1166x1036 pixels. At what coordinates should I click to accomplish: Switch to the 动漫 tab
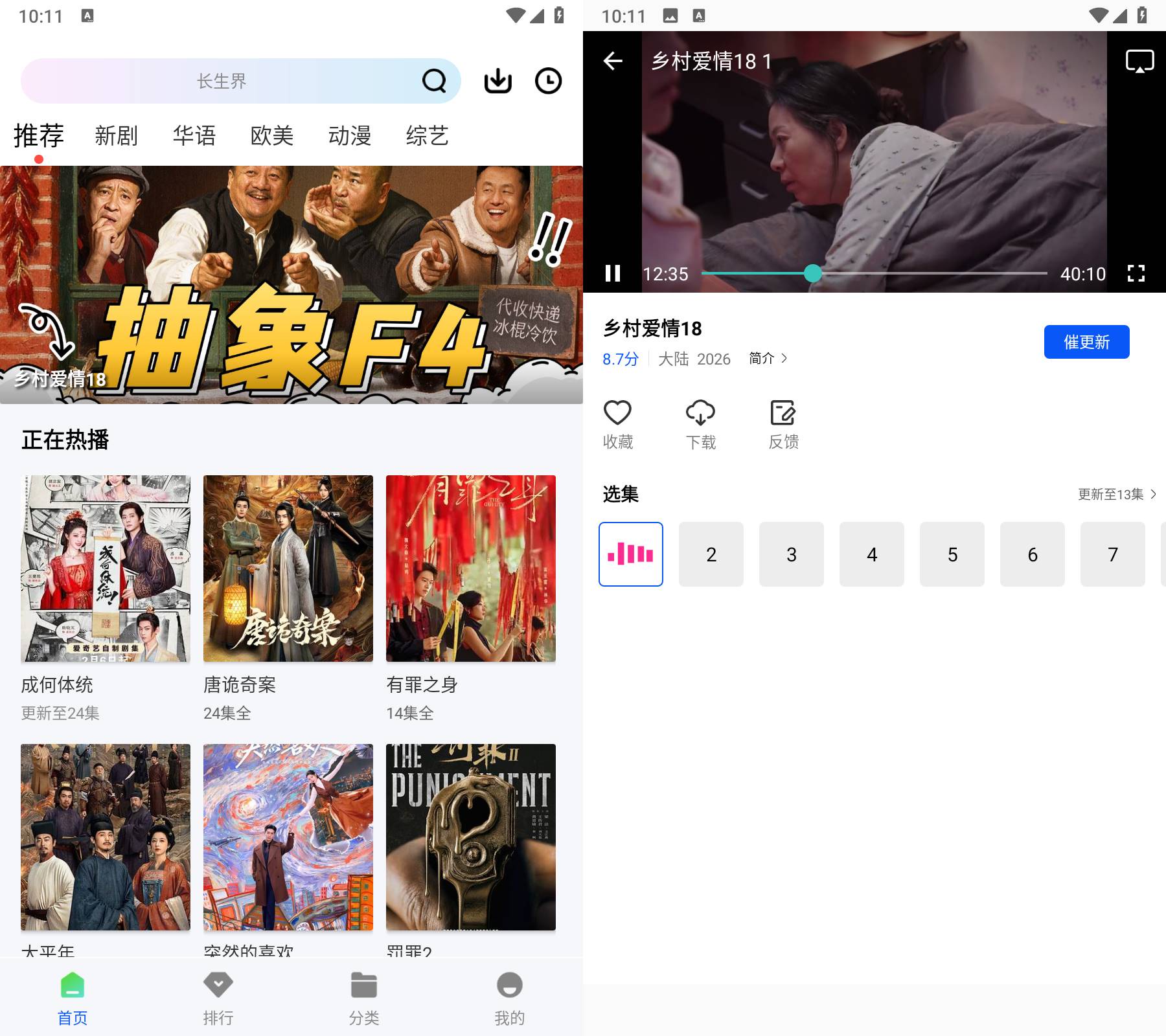click(x=349, y=136)
